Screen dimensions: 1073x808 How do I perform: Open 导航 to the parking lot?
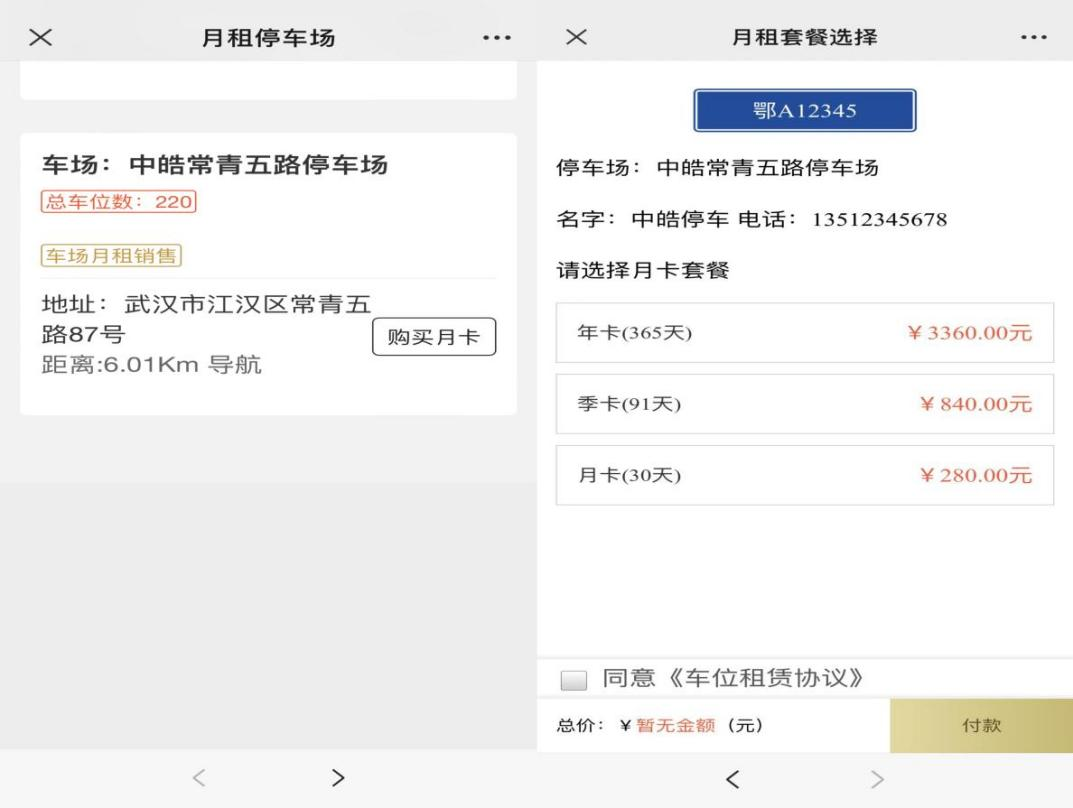[x=234, y=364]
